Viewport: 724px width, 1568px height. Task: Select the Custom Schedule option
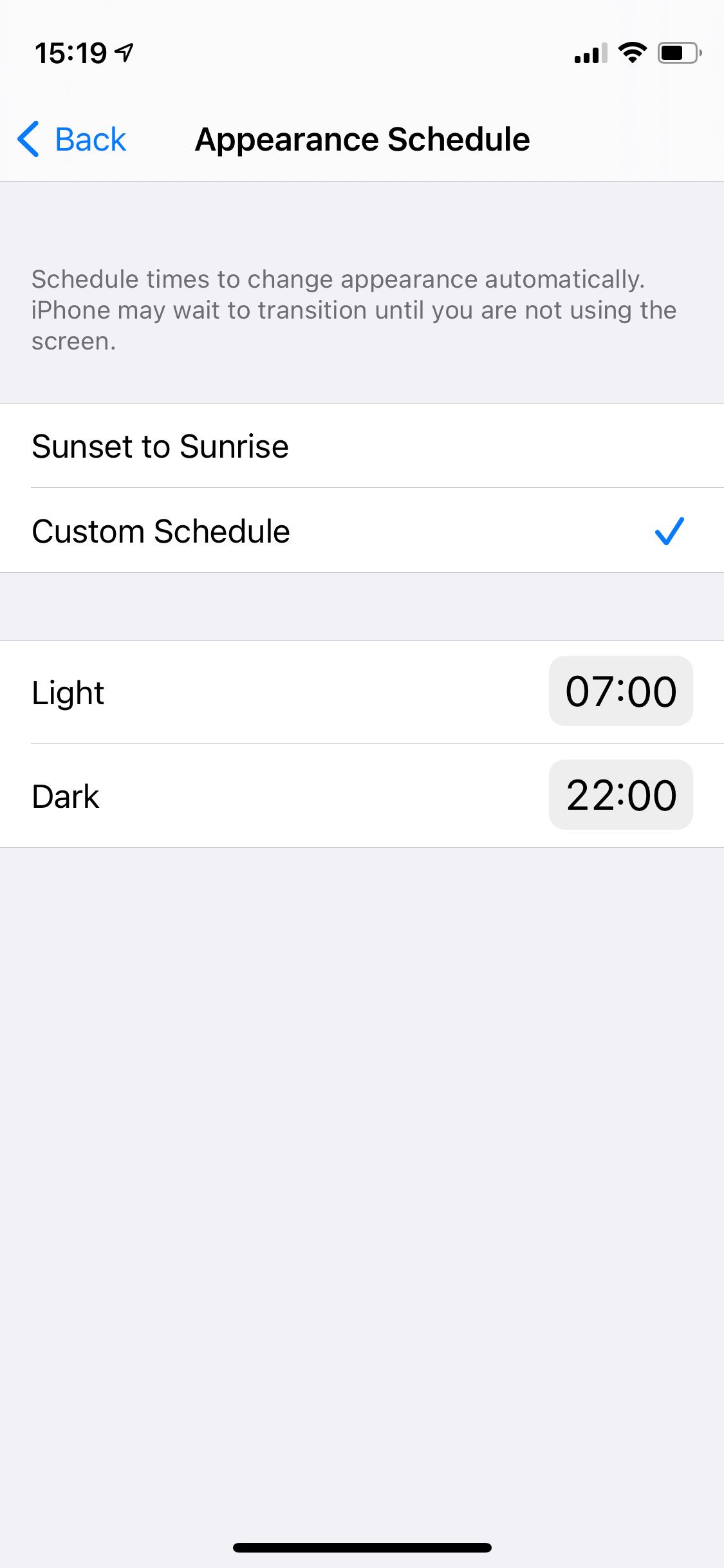pyautogui.click(x=362, y=531)
